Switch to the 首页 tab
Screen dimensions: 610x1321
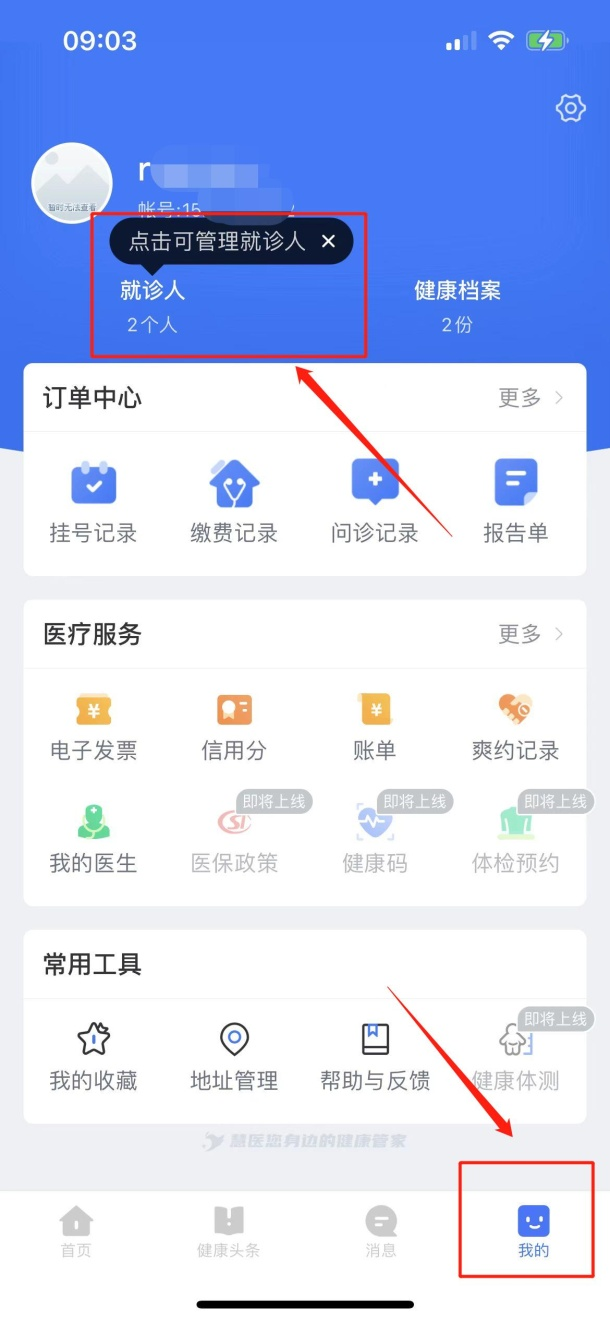(76, 1231)
